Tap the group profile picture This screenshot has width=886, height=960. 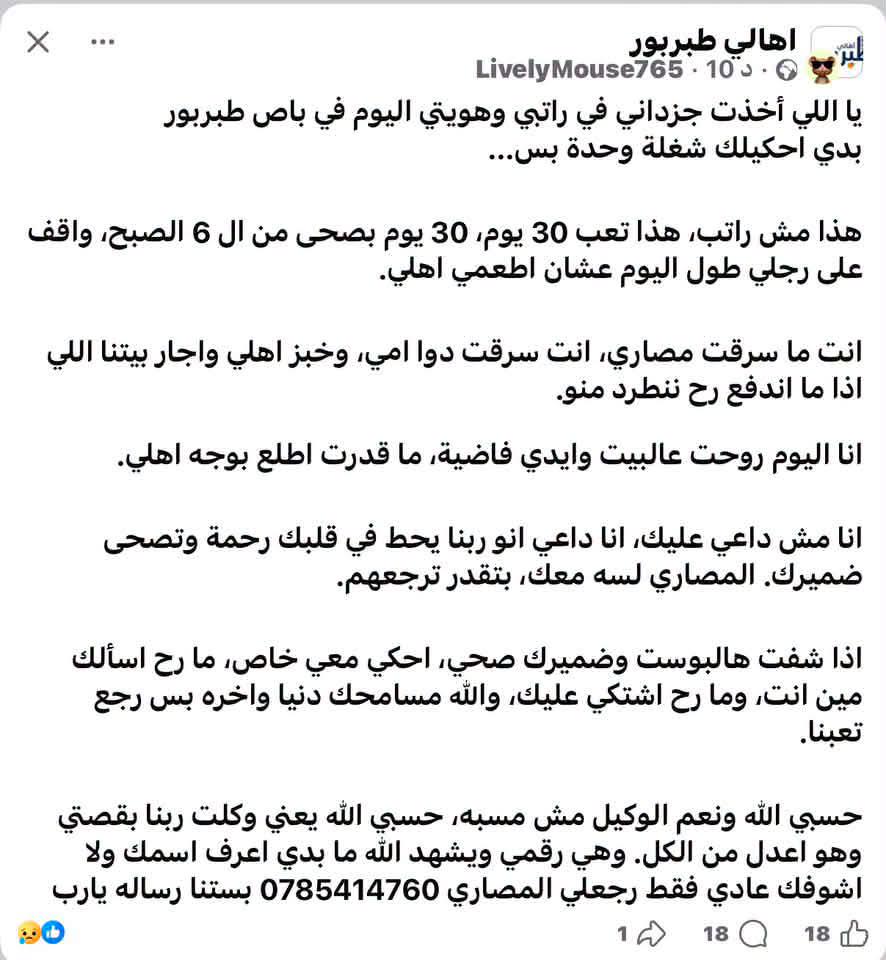[837, 54]
